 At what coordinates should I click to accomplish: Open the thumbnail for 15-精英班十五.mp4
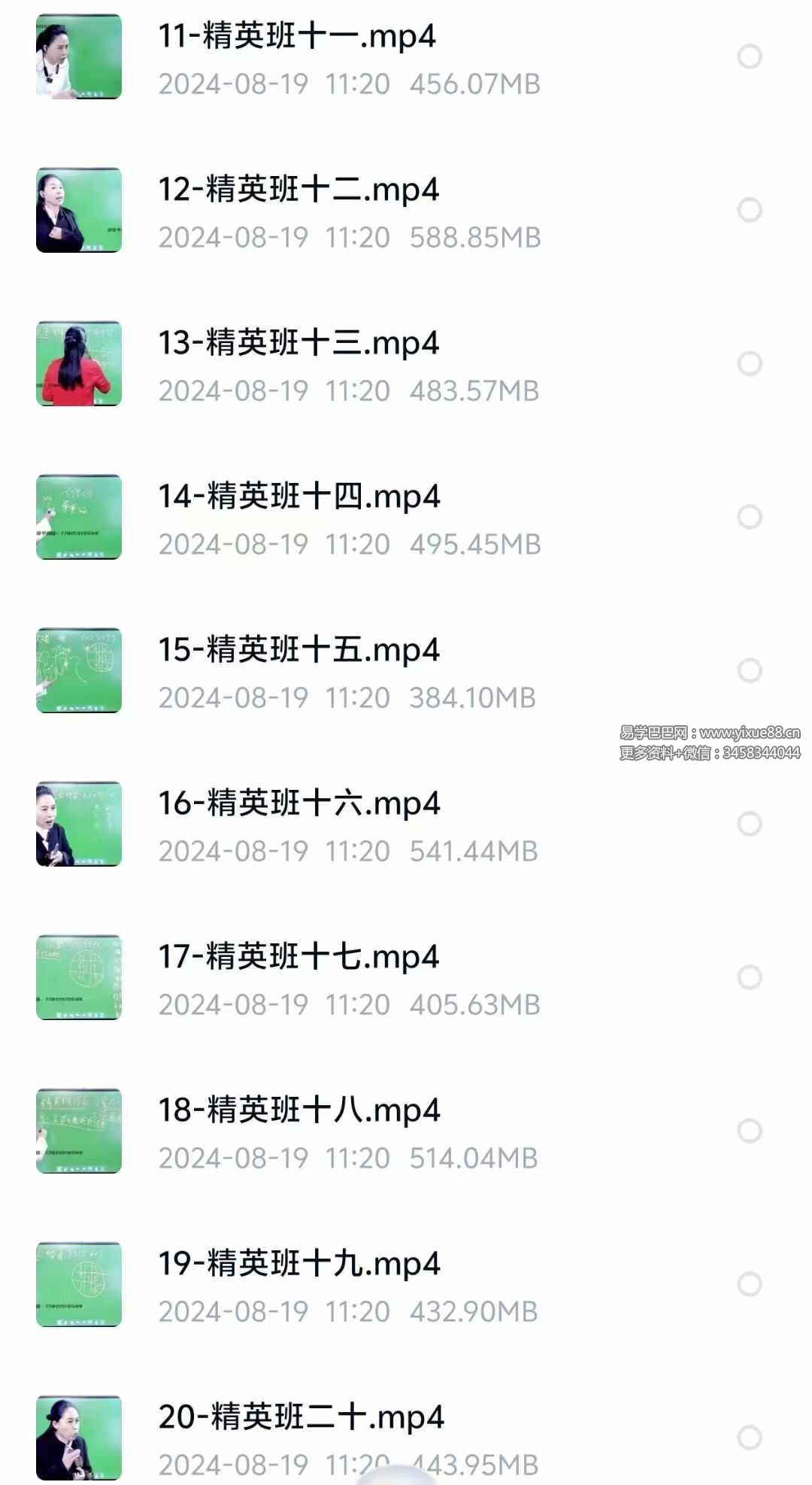click(79, 671)
